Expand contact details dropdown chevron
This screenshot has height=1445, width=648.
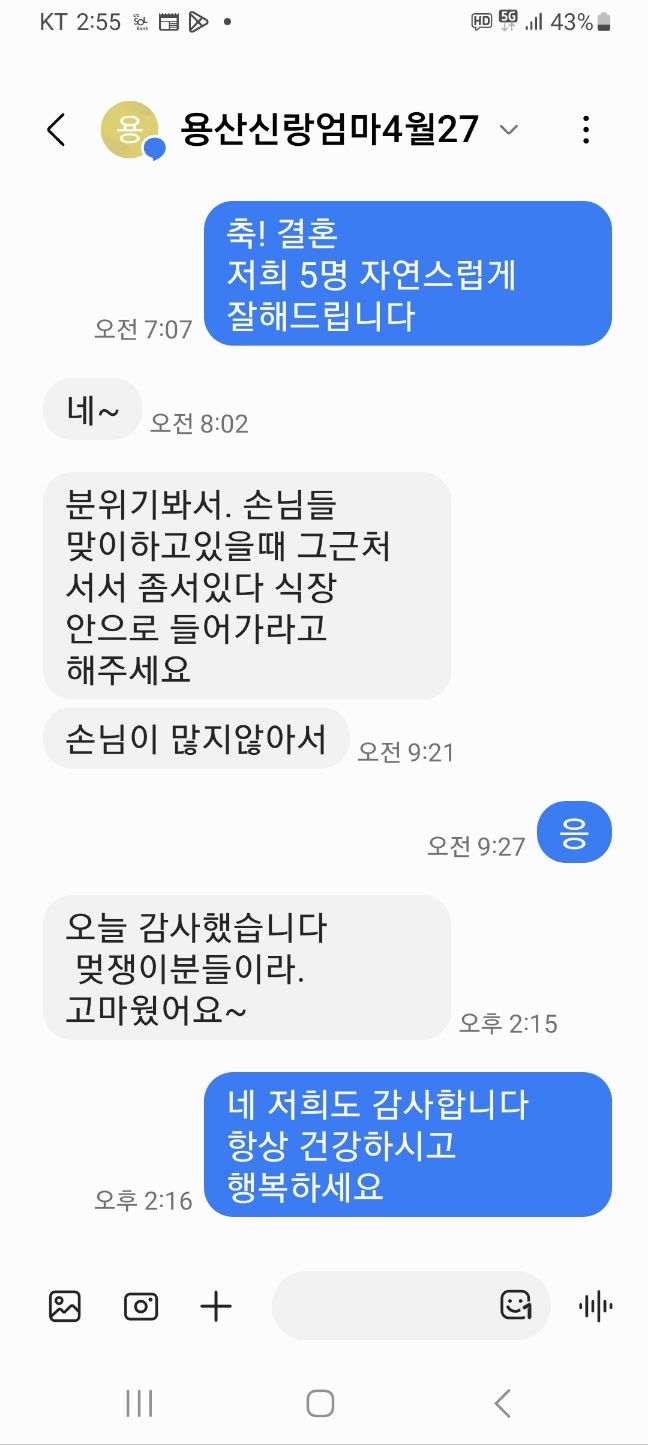click(508, 130)
